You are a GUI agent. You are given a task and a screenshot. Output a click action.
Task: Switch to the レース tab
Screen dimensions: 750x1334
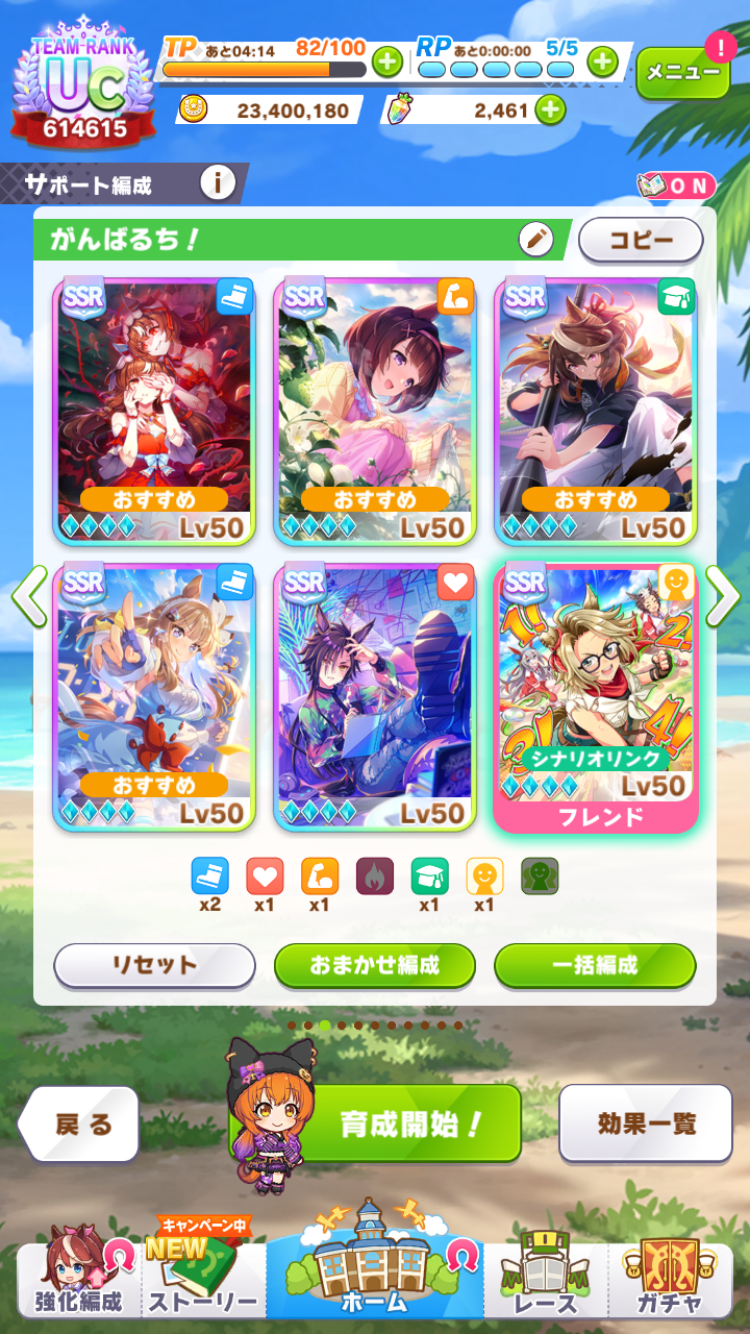(546, 1277)
